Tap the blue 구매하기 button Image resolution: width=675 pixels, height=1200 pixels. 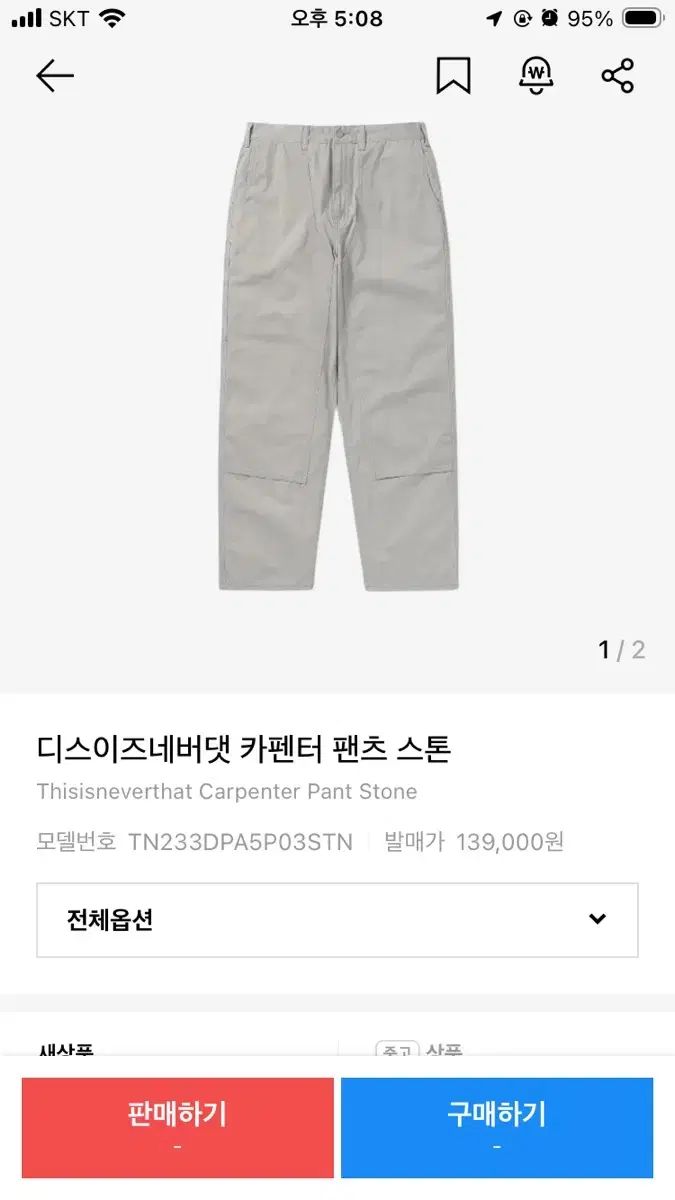pos(497,1127)
